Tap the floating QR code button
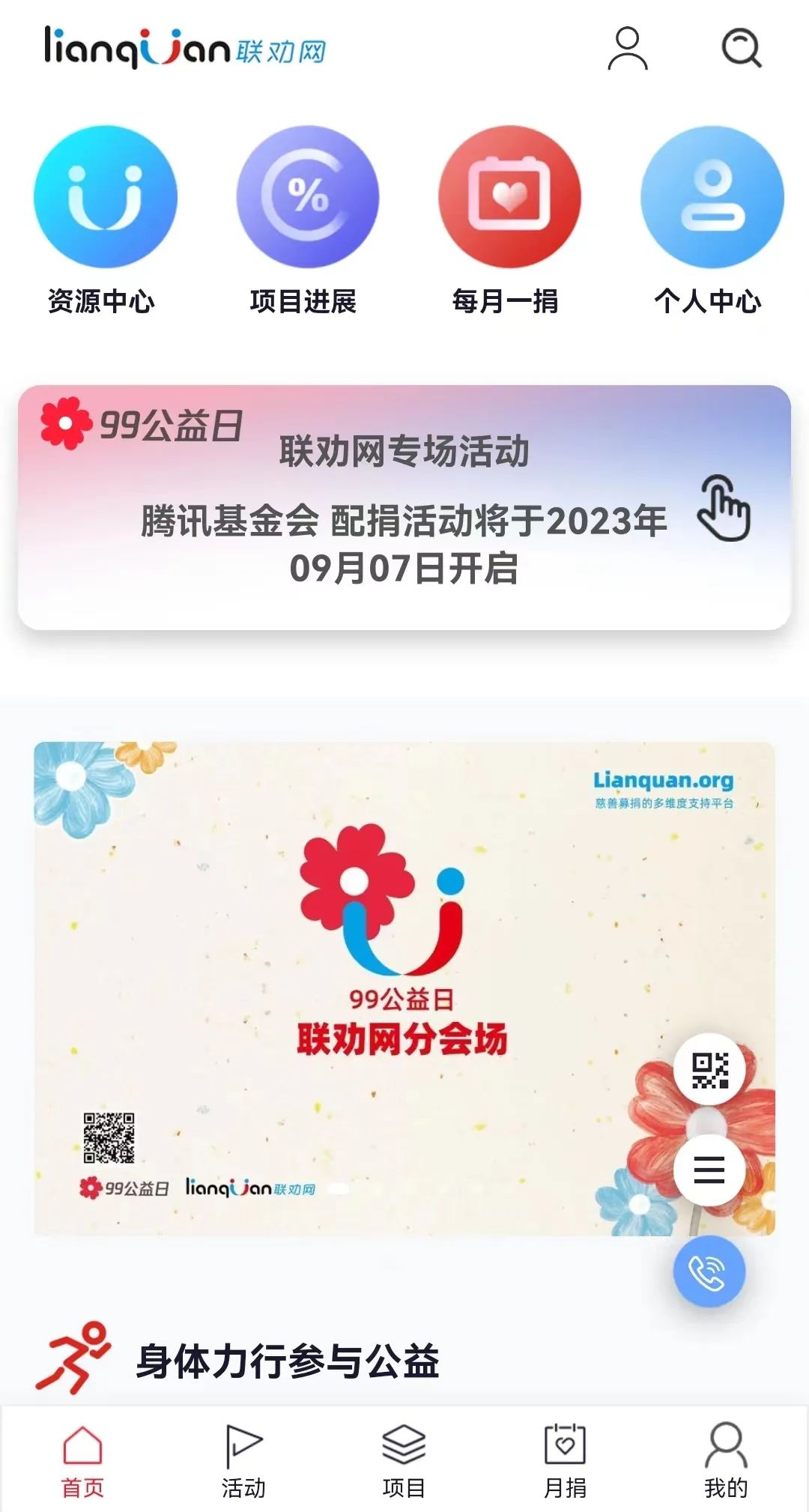This screenshot has width=809, height=1512. click(709, 1070)
